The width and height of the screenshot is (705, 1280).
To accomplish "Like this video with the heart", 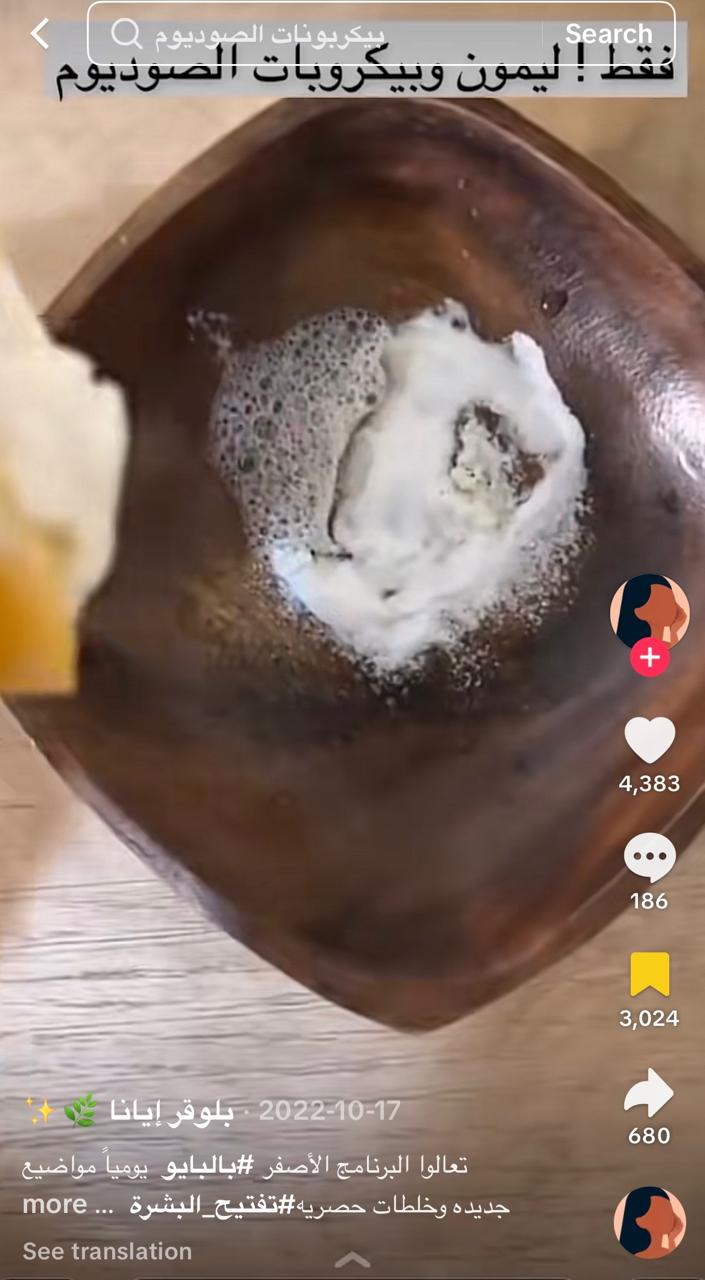I will click(649, 741).
